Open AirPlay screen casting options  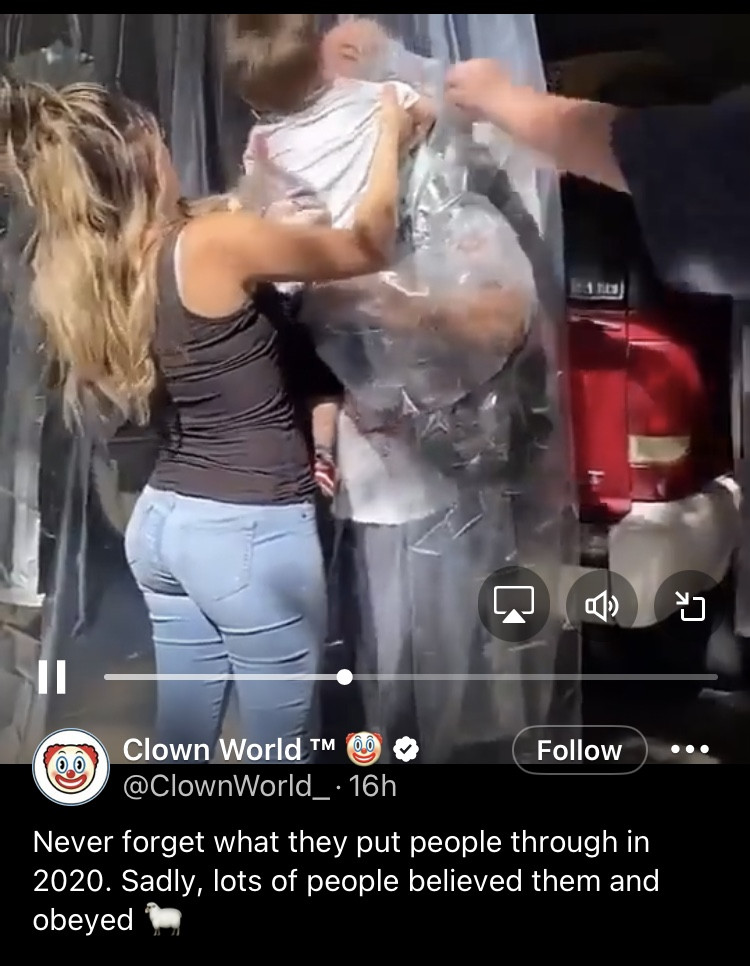coord(513,605)
